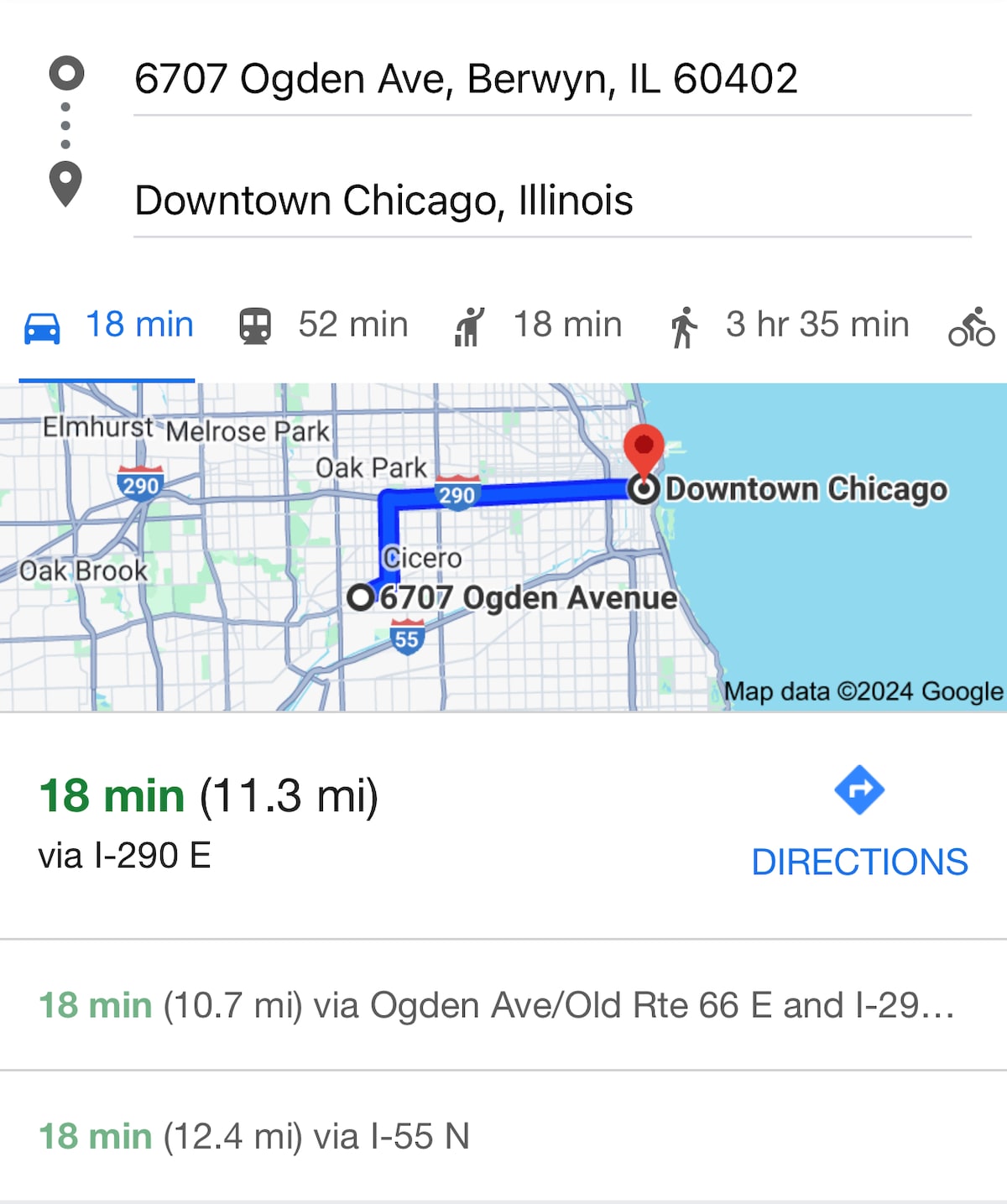Switch to the transit 52 min tab
The height and width of the screenshot is (1204, 1007).
(324, 326)
